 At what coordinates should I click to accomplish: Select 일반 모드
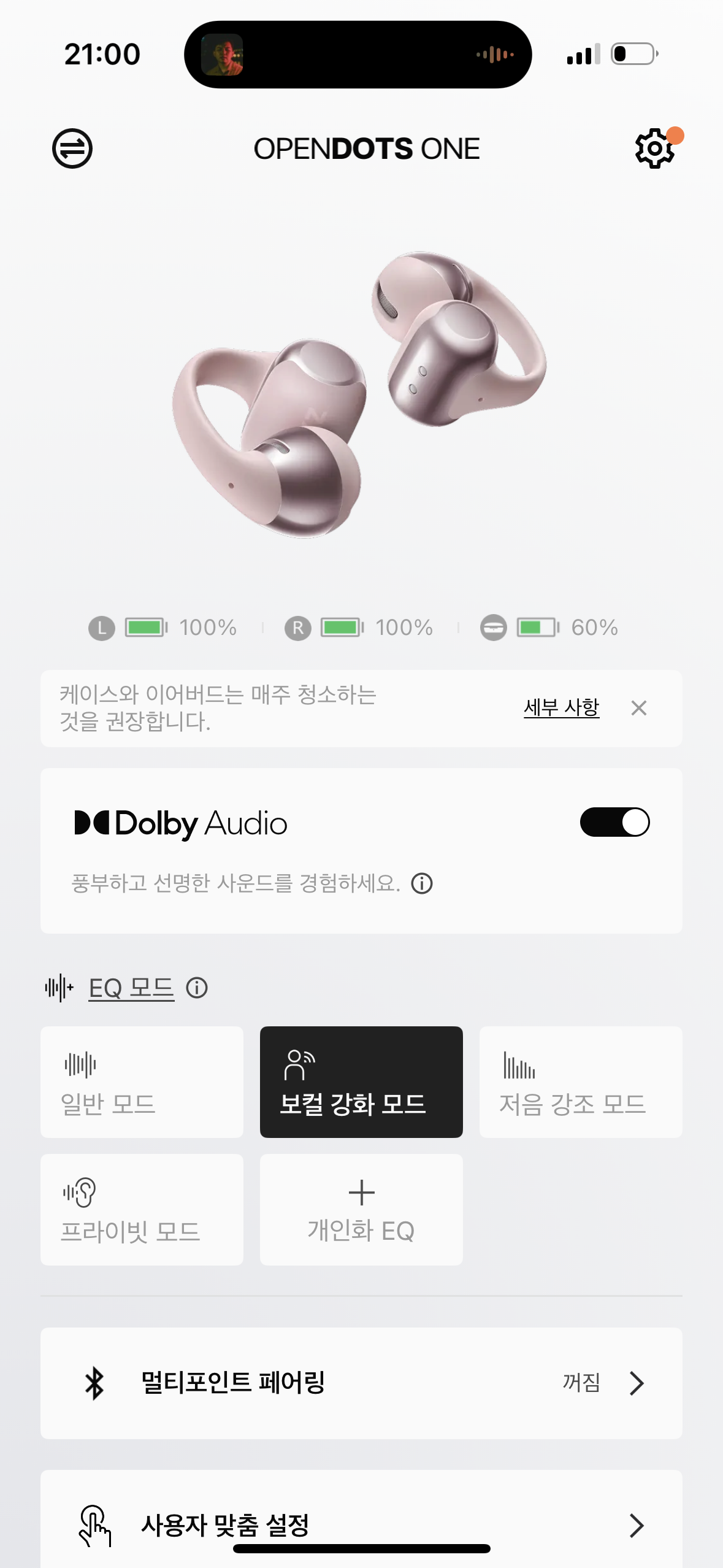tap(142, 1082)
